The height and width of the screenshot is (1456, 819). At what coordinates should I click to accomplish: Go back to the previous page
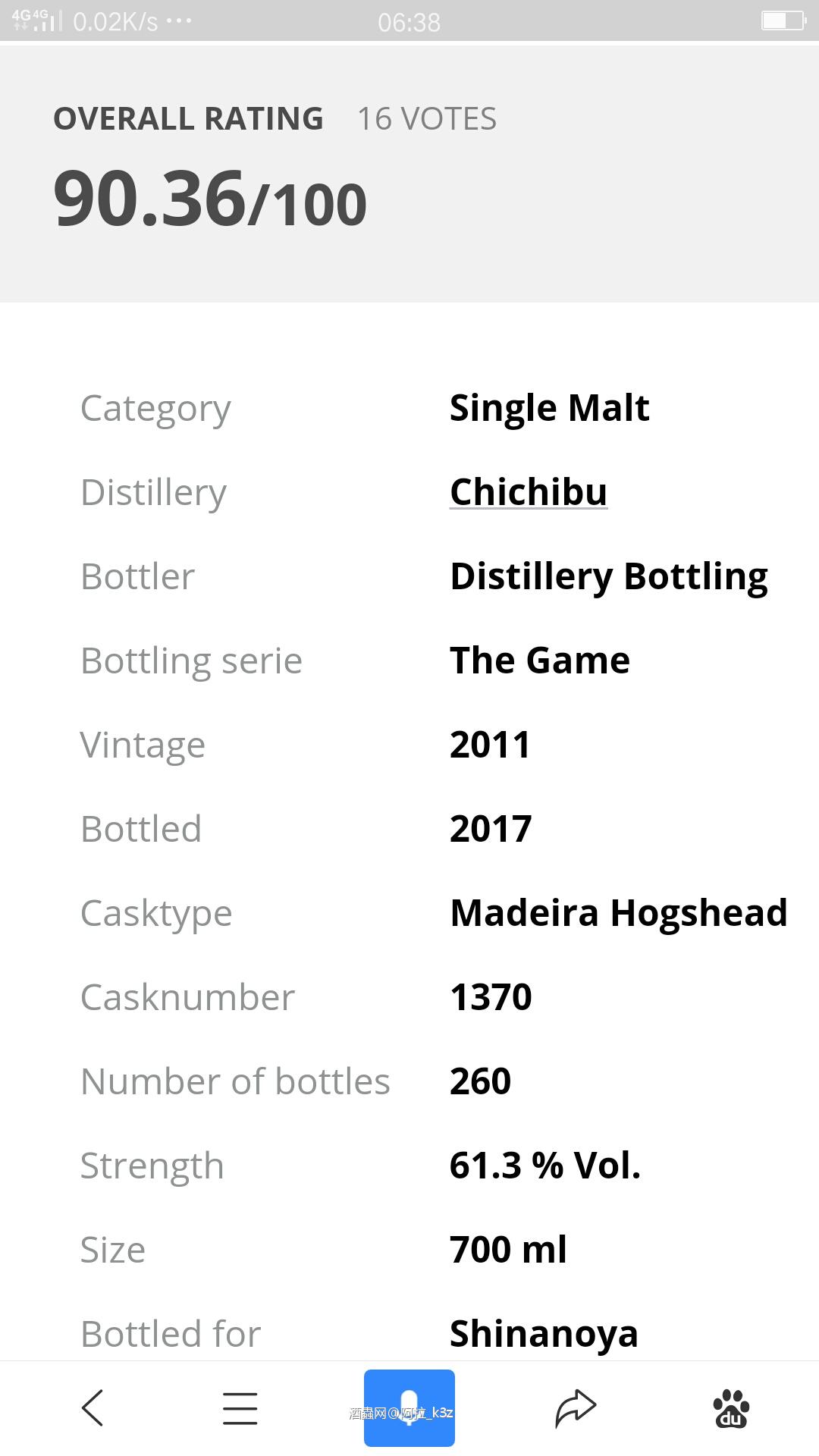point(93,1408)
